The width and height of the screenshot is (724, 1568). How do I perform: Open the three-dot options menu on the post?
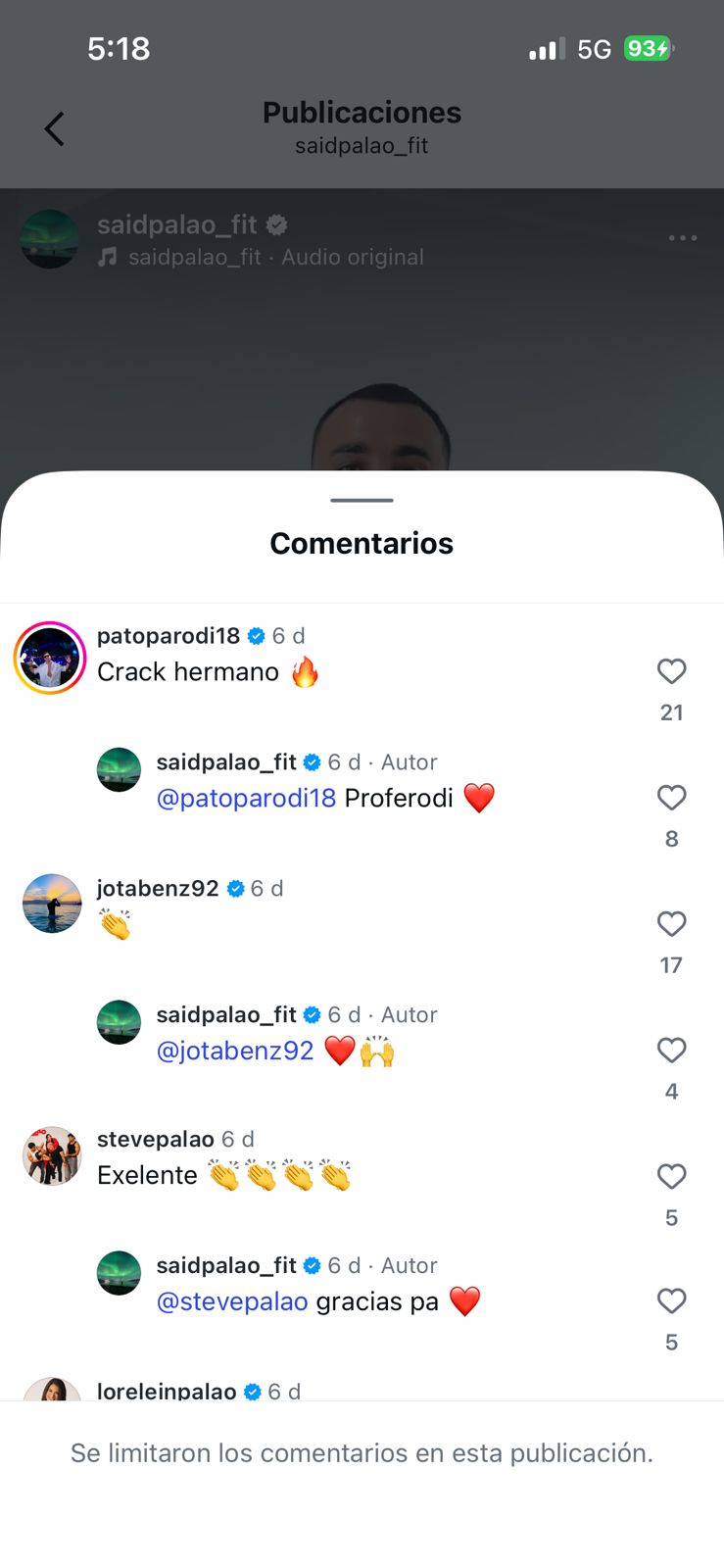pos(682,237)
